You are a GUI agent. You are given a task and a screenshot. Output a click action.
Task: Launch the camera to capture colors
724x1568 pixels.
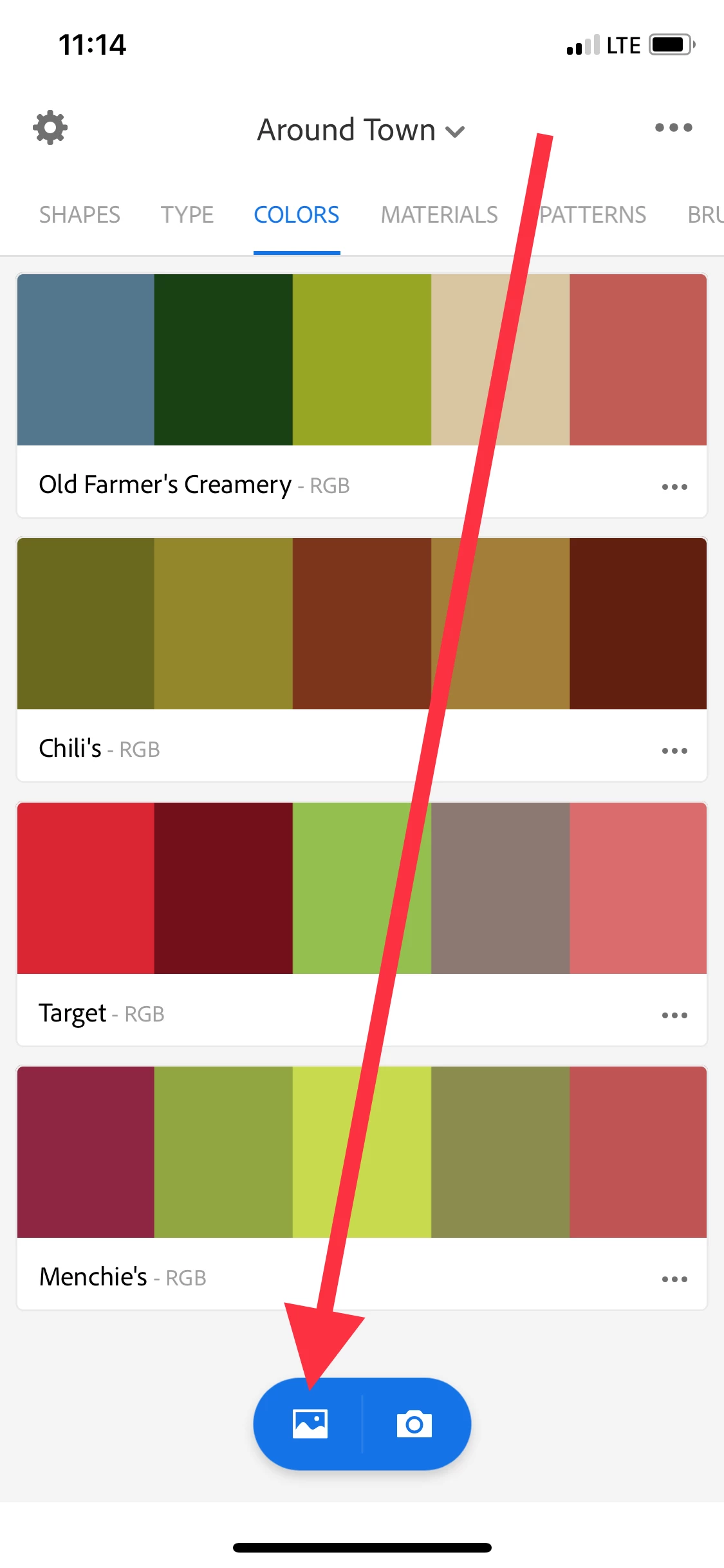pyautogui.click(x=414, y=1424)
